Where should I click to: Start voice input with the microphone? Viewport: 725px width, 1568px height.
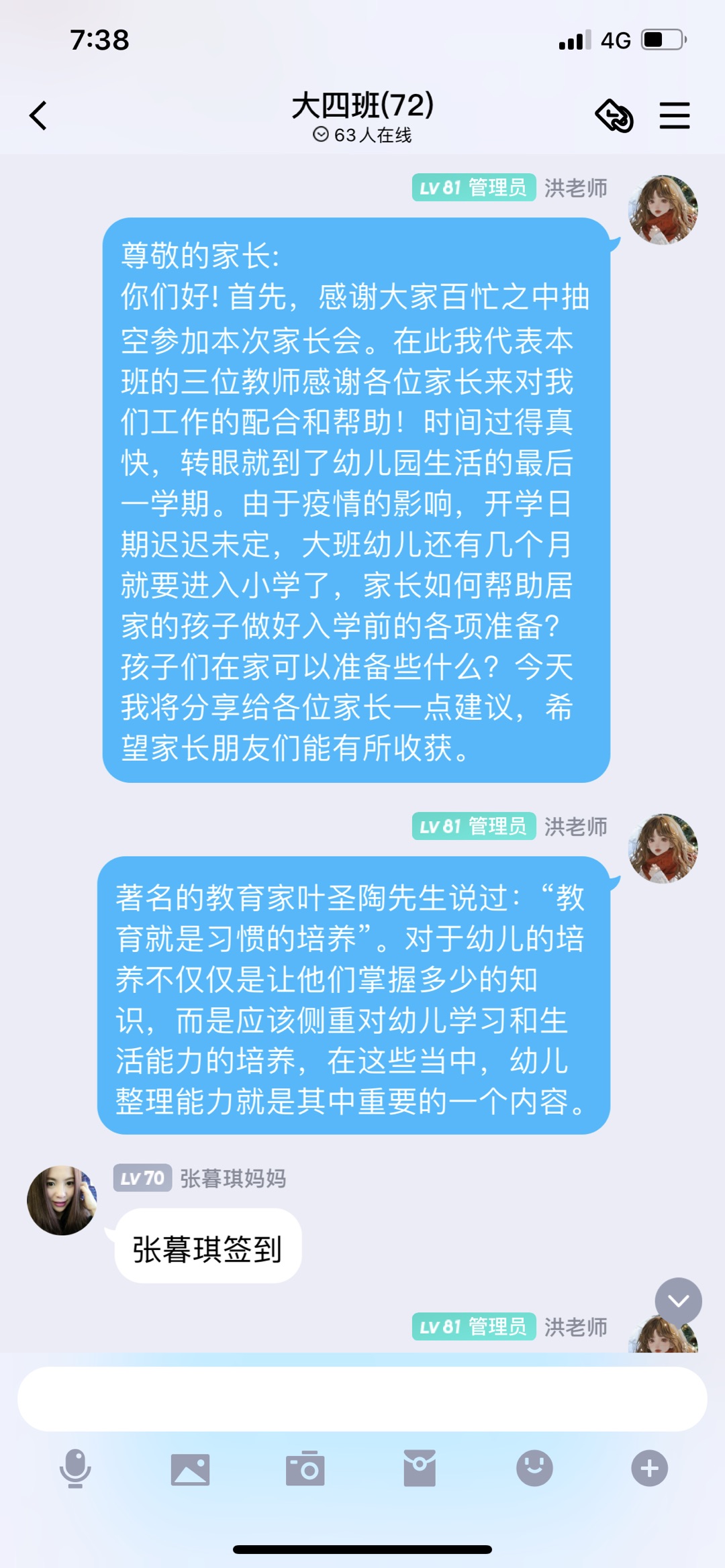(x=75, y=1468)
